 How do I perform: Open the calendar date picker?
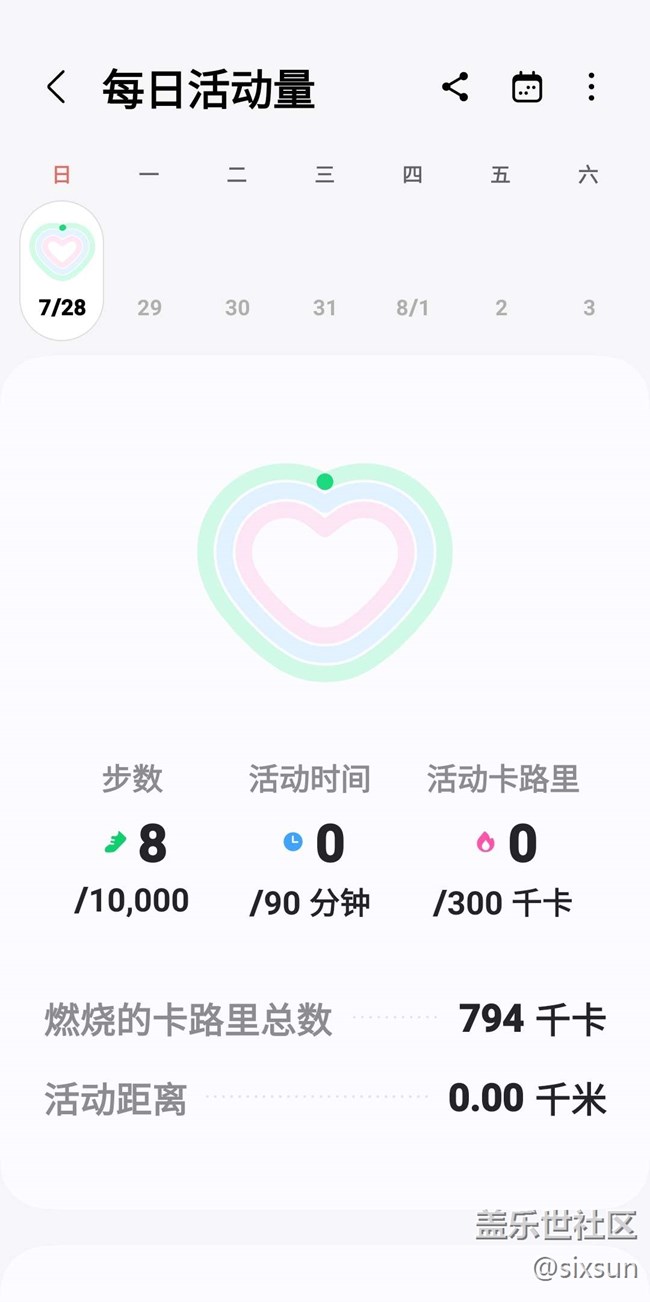[x=527, y=88]
